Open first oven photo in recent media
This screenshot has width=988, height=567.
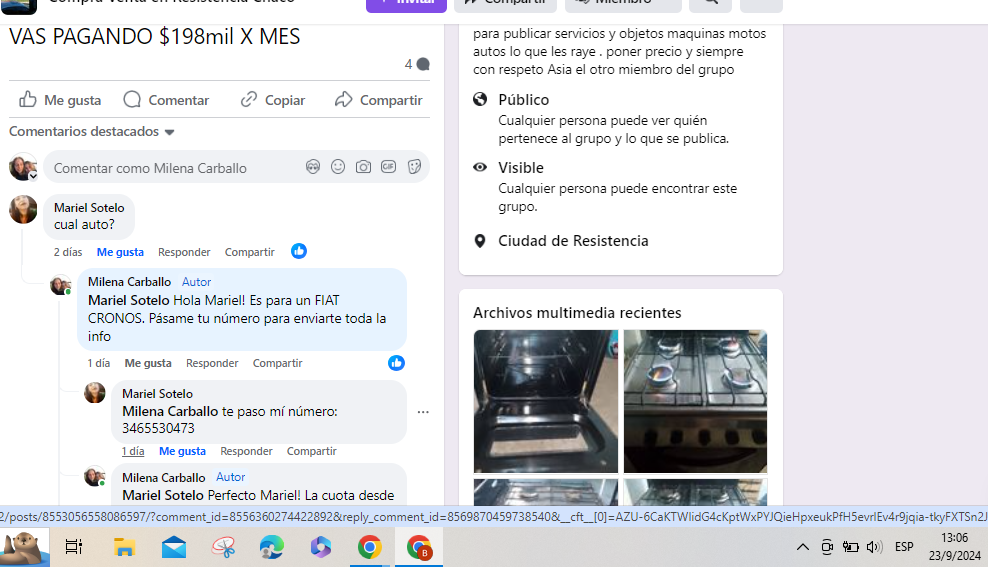[x=545, y=400]
